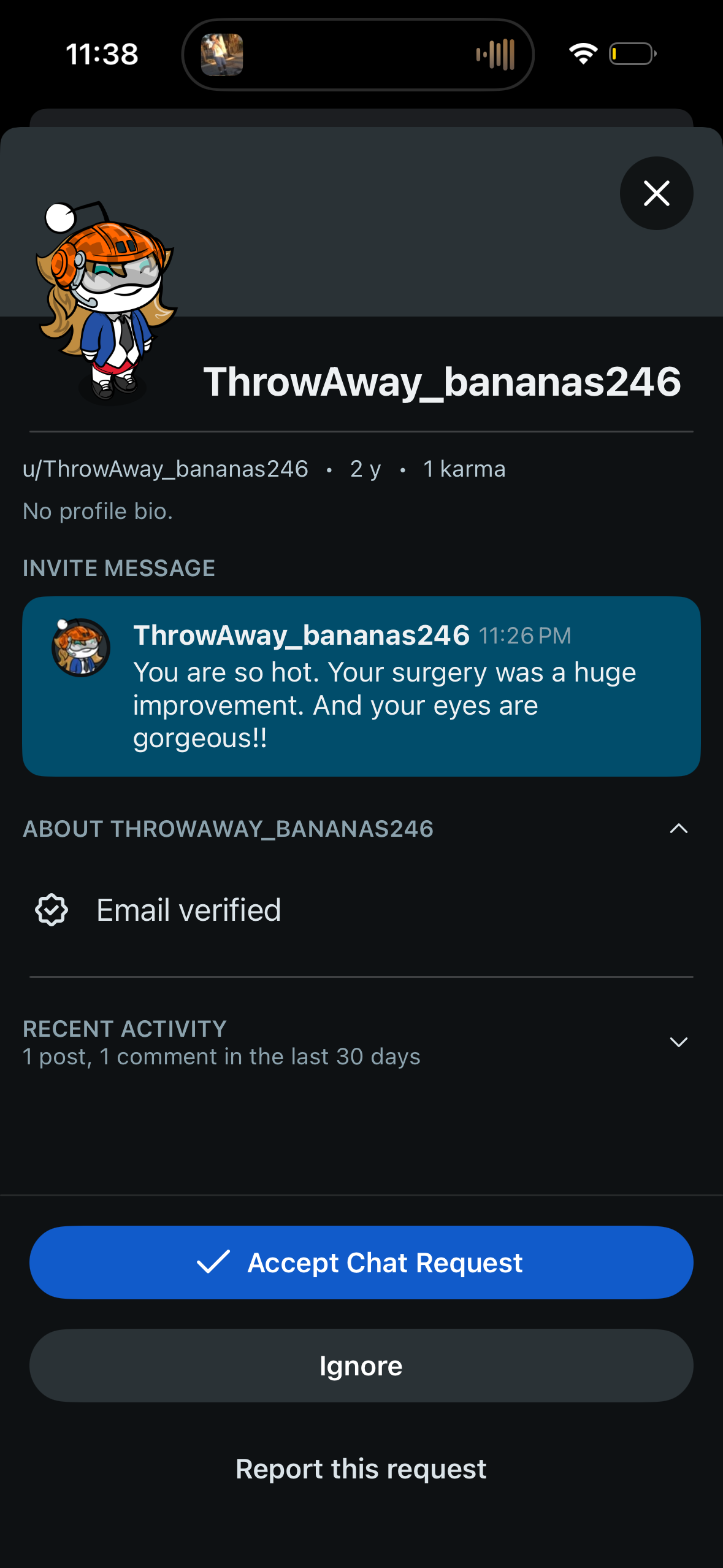Tap the ThrowAway_bananas246 username heading
Screen dimensions: 723x1568
pos(442,382)
